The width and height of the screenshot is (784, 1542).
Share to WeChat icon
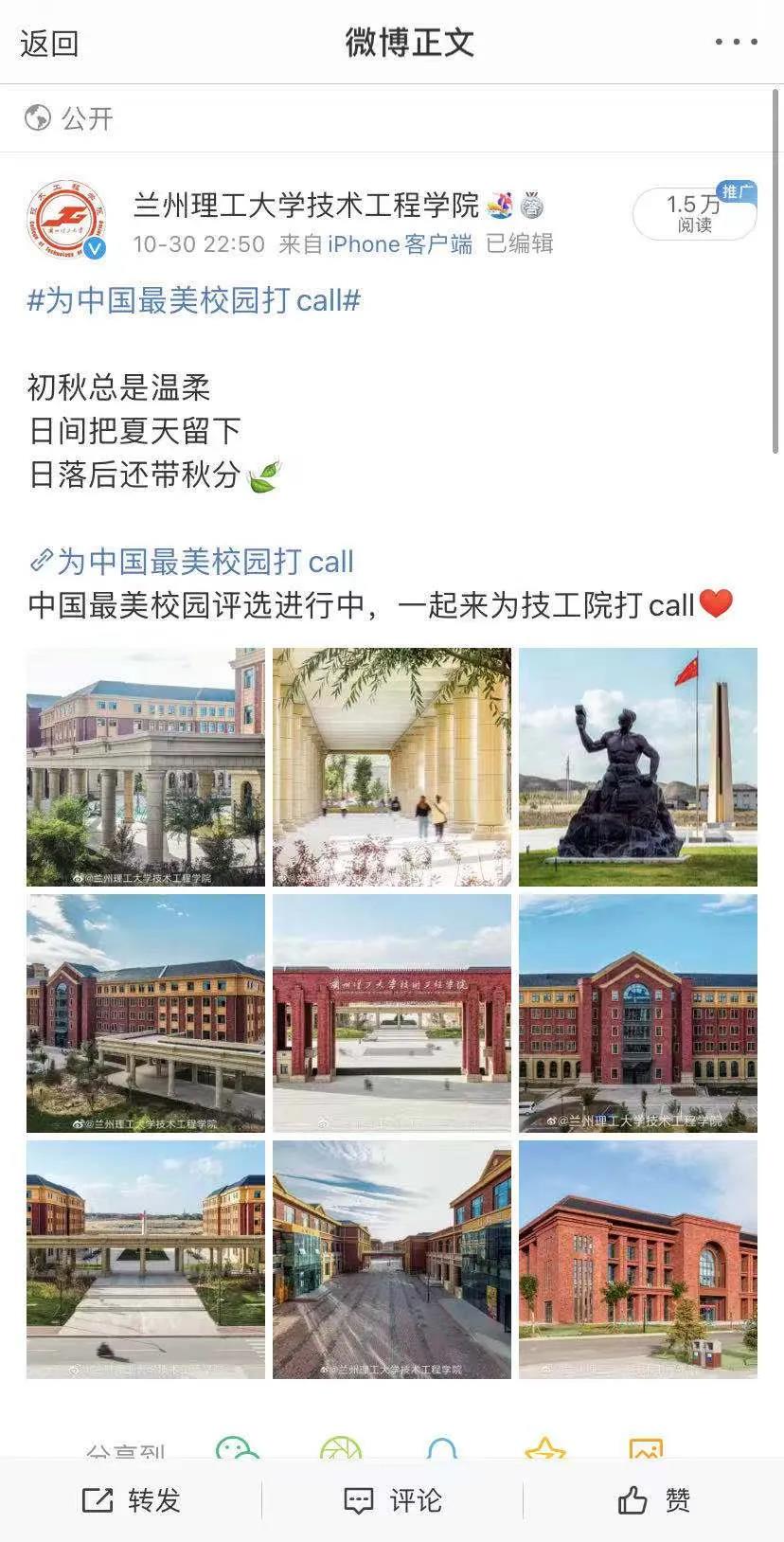237,1448
